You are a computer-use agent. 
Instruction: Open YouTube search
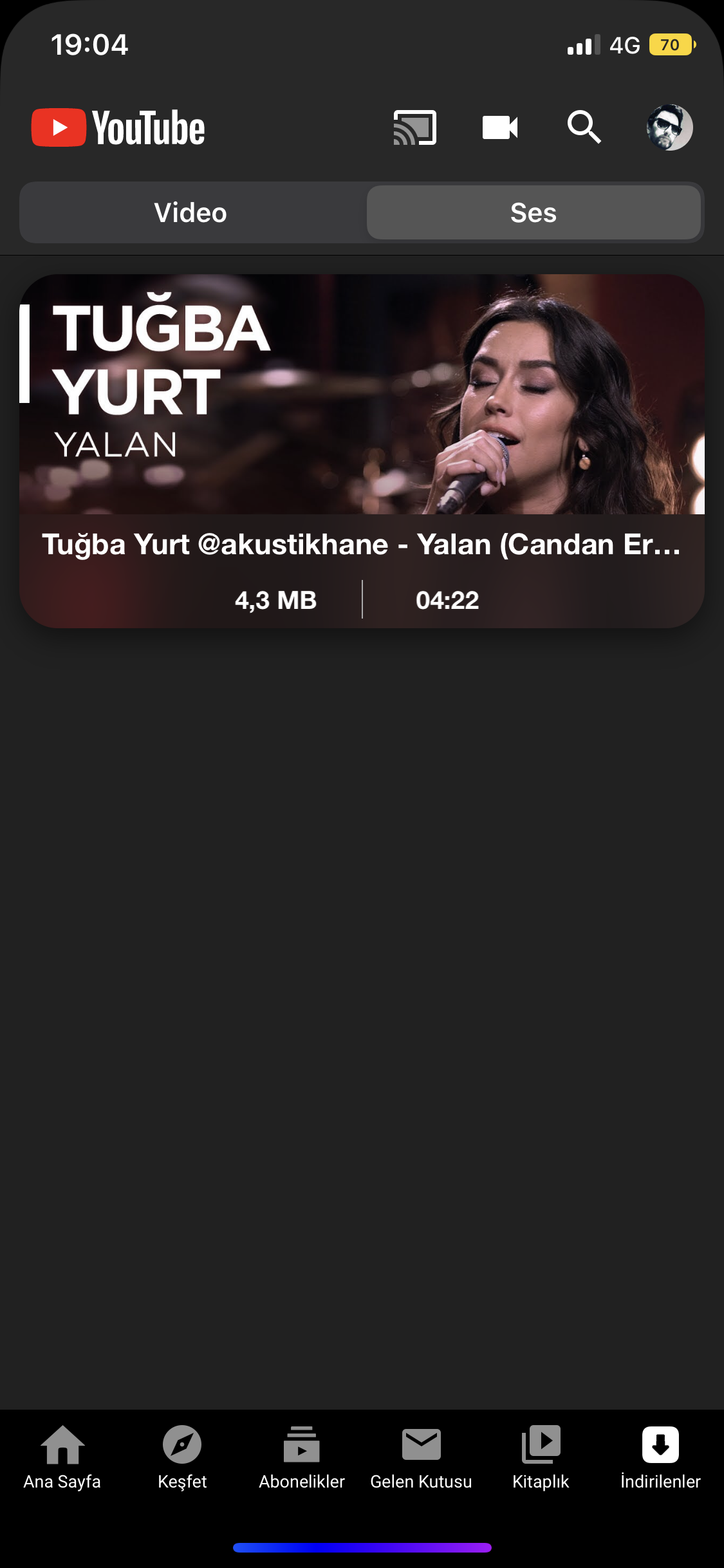point(584,127)
